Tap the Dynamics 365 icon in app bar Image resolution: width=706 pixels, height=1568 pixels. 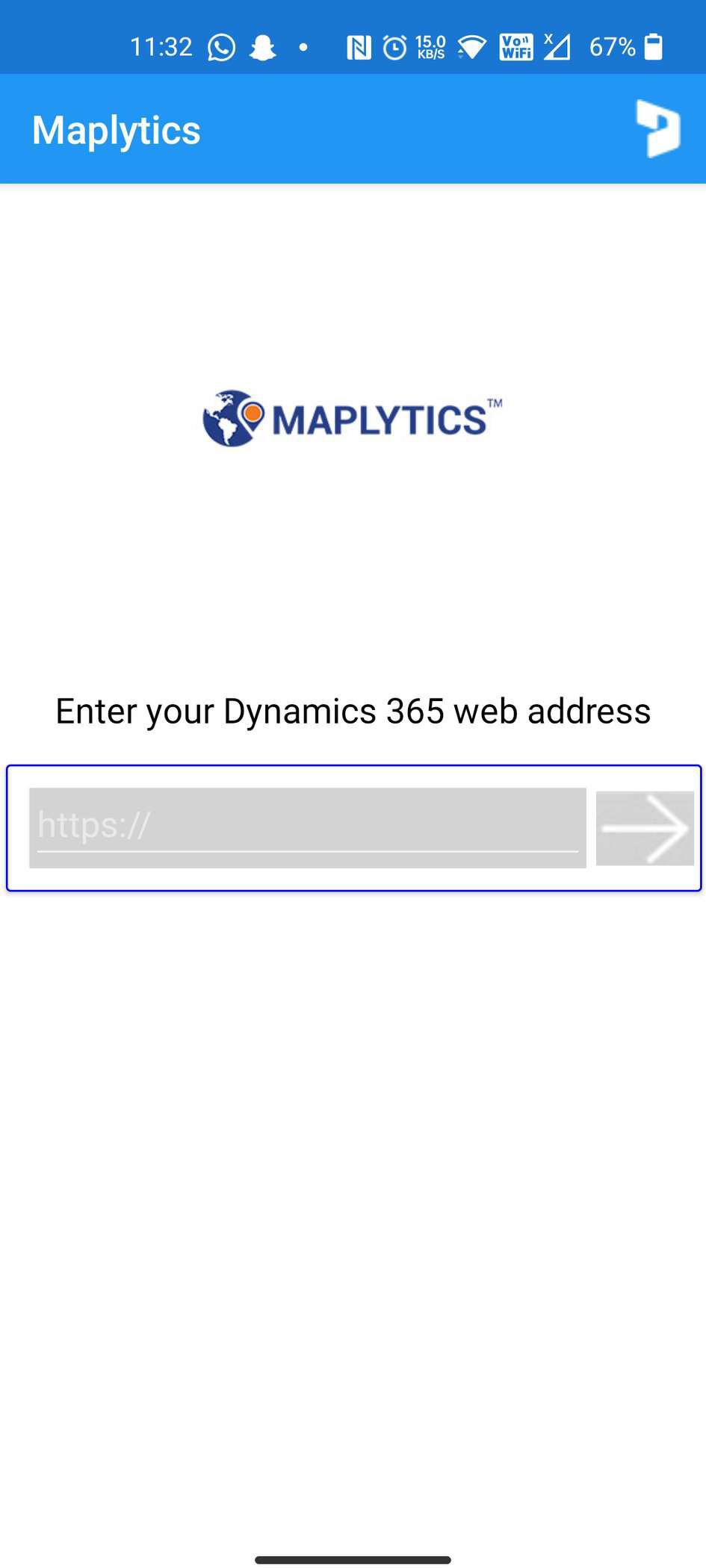tap(657, 129)
